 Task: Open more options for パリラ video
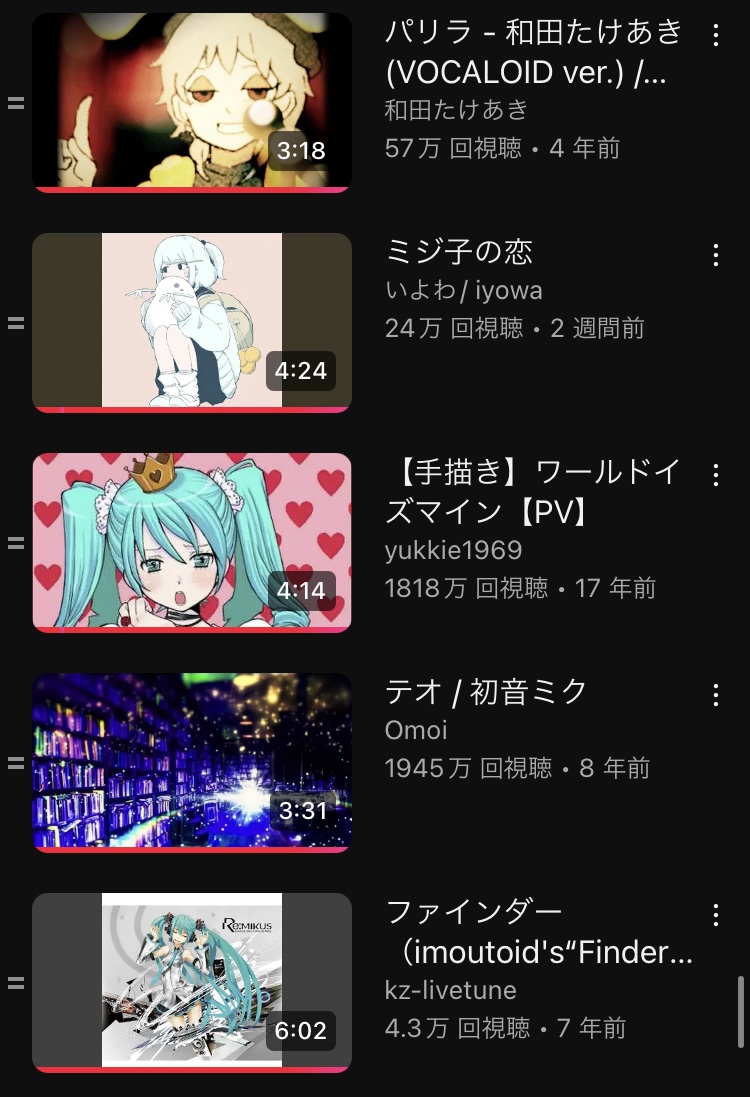pyautogui.click(x=715, y=35)
